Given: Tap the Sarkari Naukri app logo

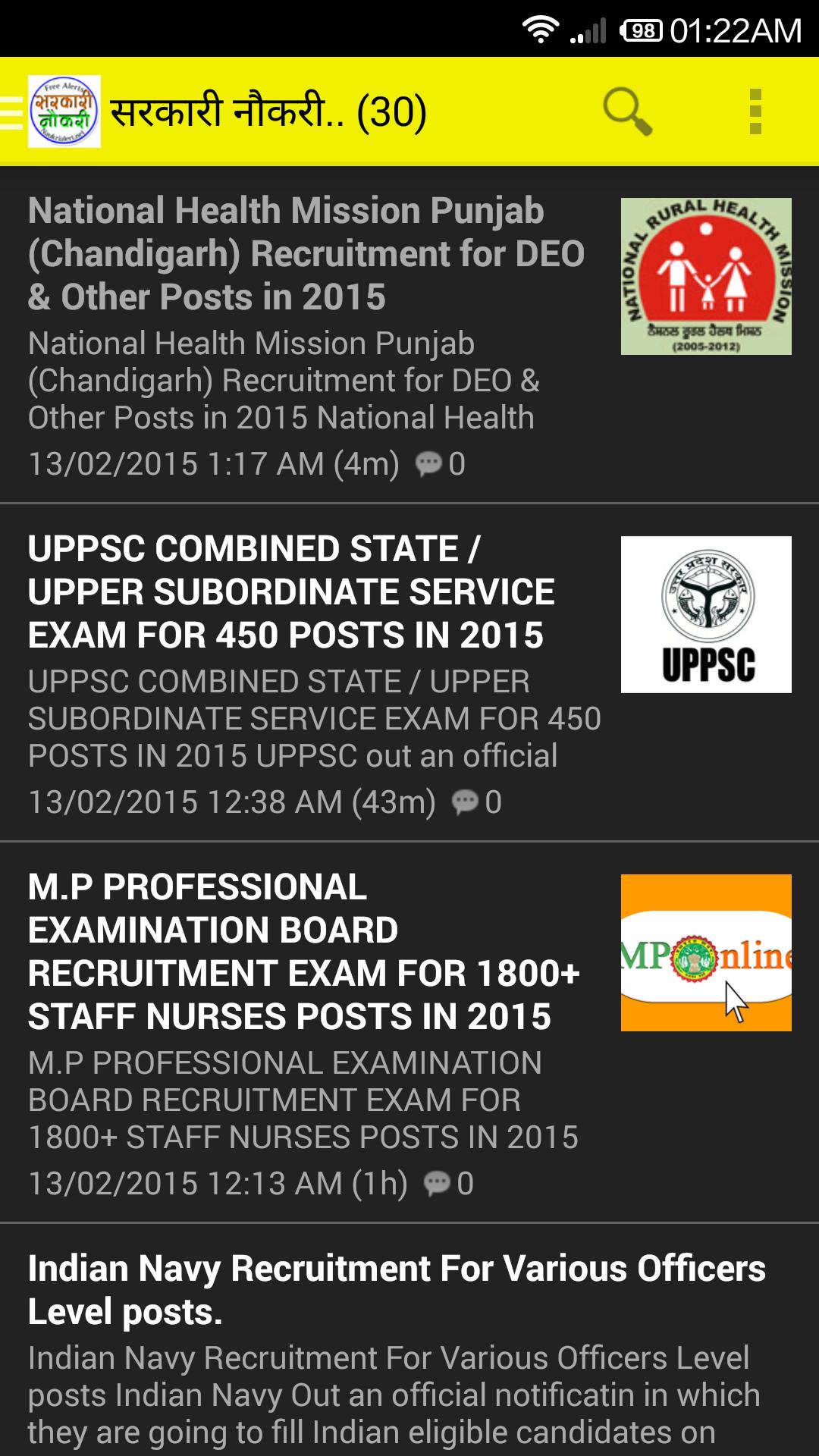Looking at the screenshot, I should (67, 110).
